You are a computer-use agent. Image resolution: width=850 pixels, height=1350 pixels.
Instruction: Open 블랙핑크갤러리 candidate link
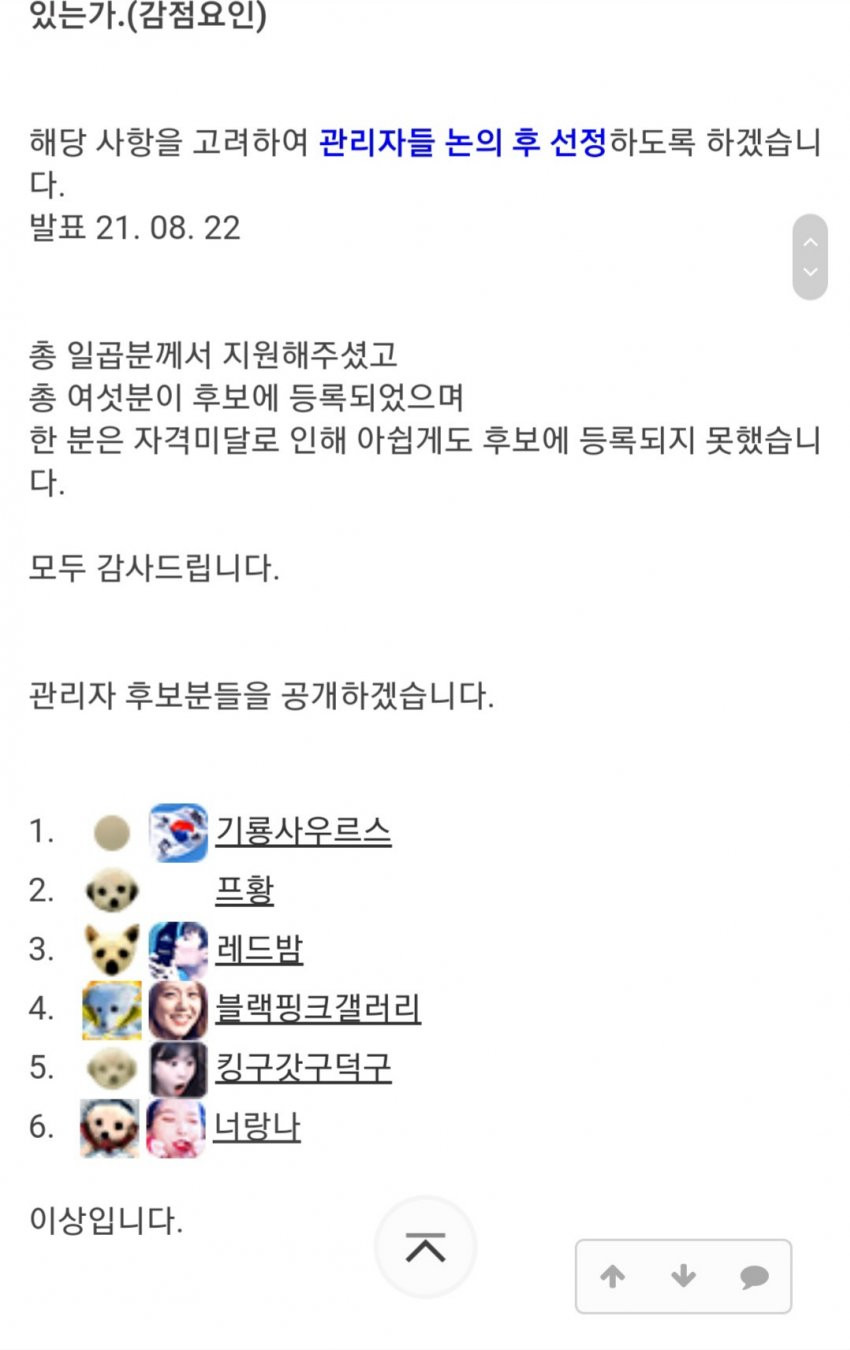pos(318,1008)
